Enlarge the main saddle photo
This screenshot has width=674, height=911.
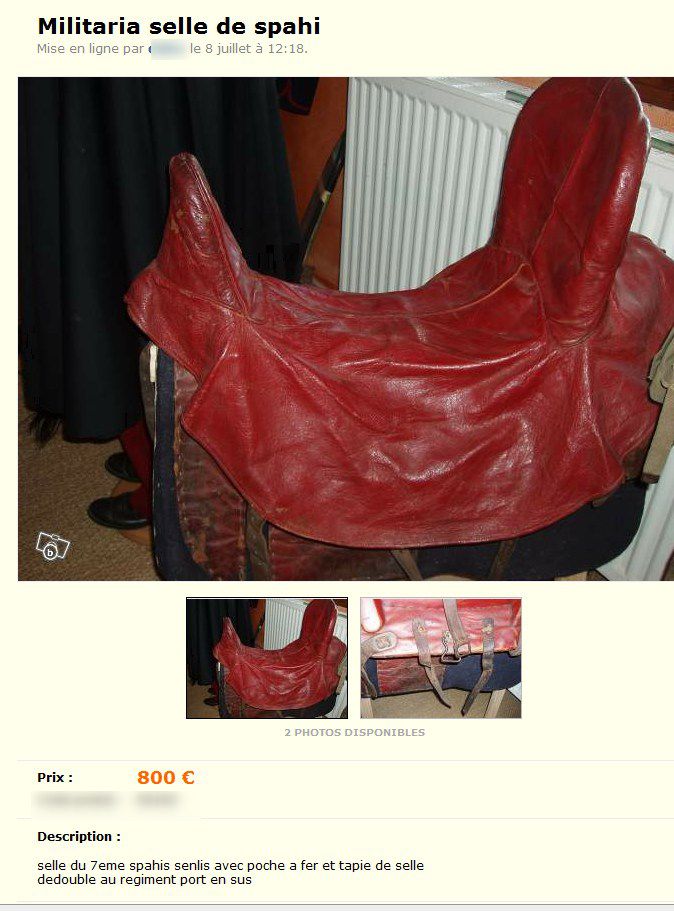345,329
